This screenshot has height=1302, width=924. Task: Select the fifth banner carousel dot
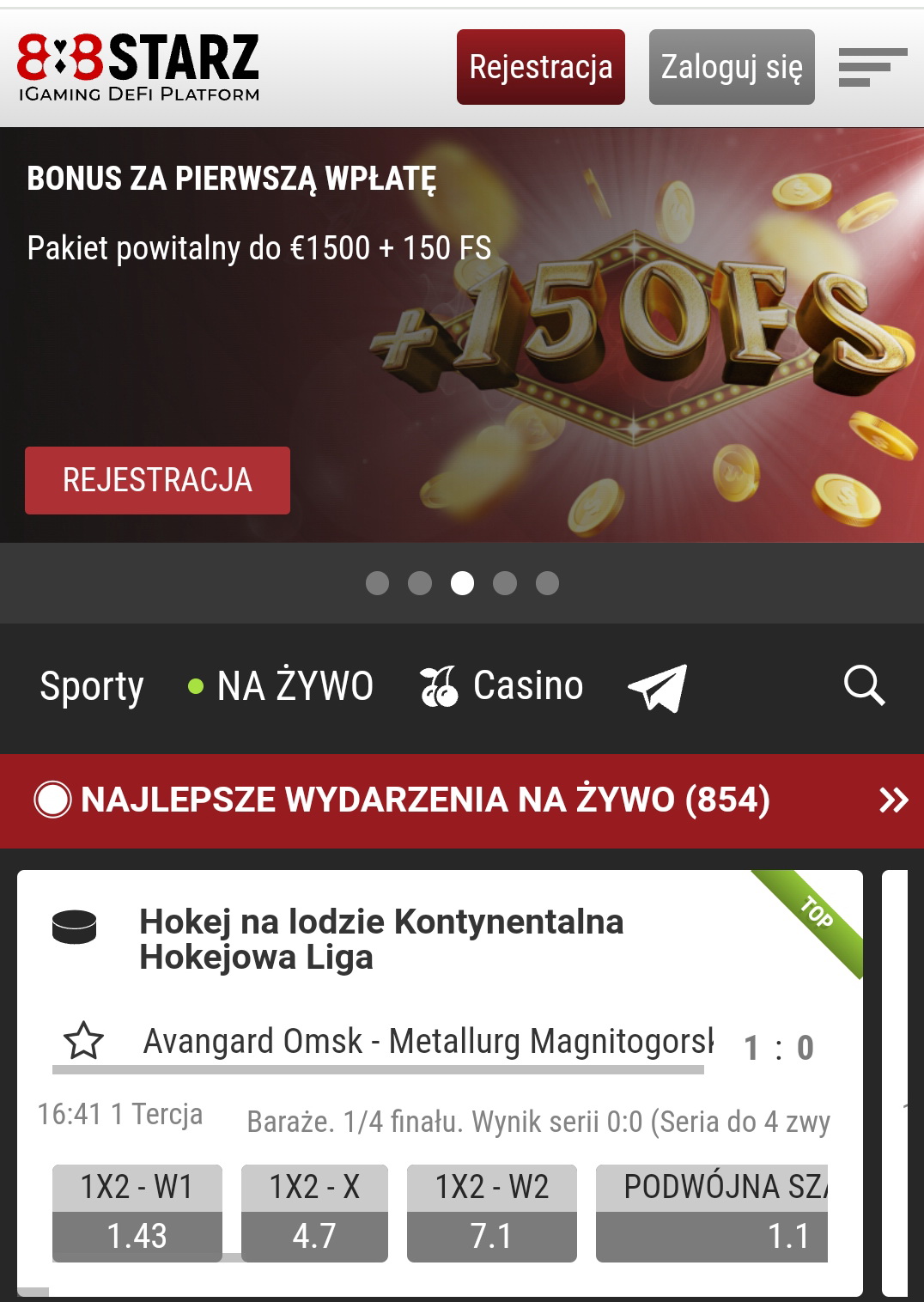pos(546,582)
